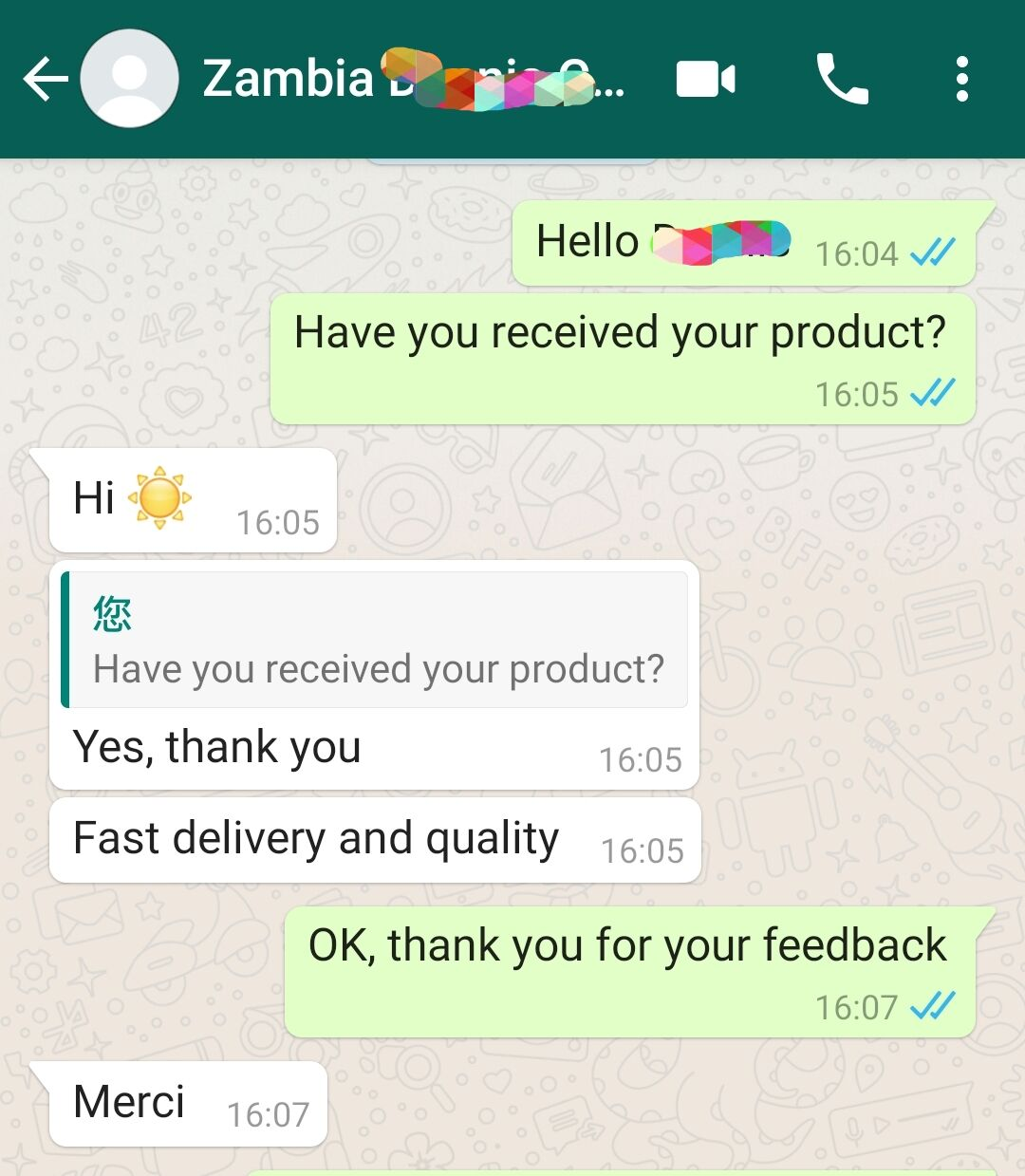
Task: Open the overflow menu
Action: pos(961,79)
